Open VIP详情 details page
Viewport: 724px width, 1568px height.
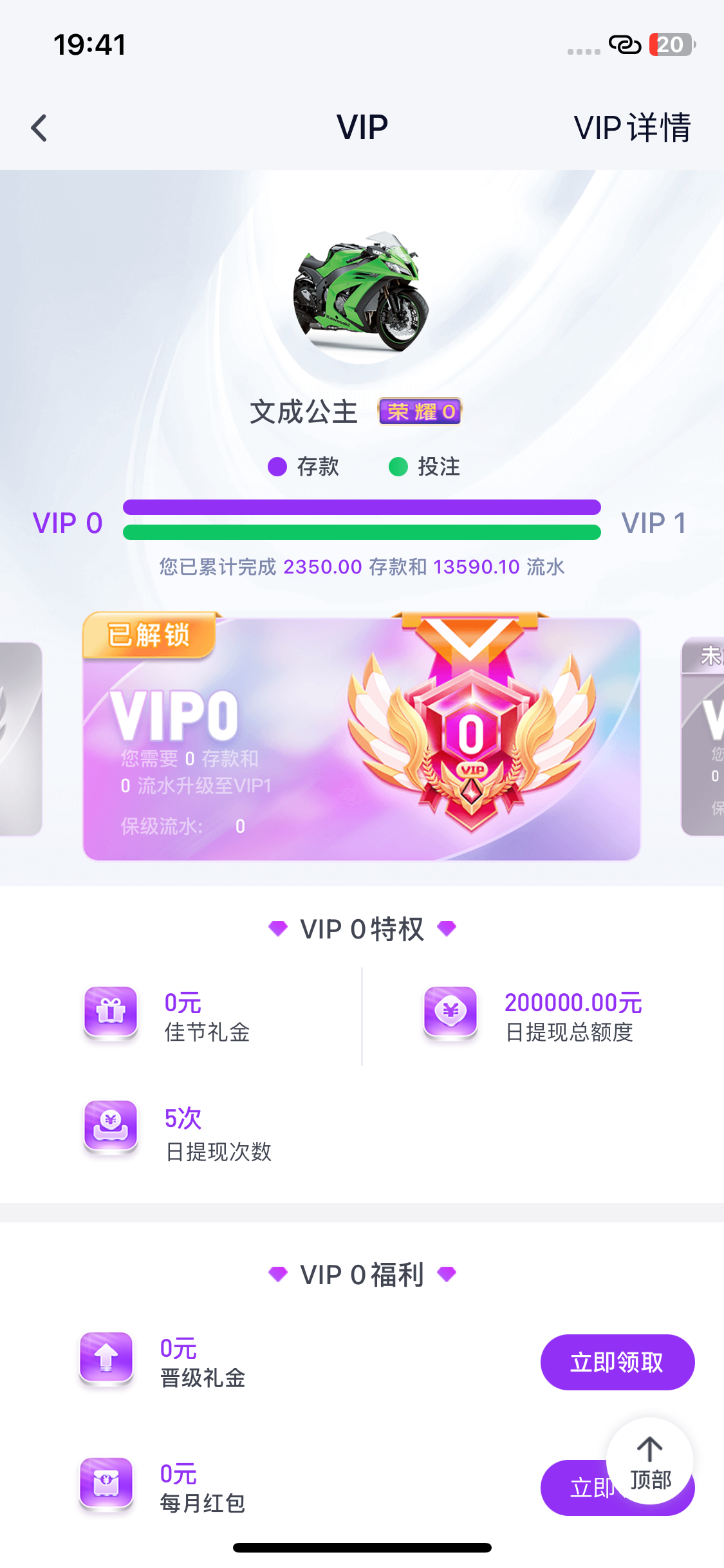click(x=632, y=127)
